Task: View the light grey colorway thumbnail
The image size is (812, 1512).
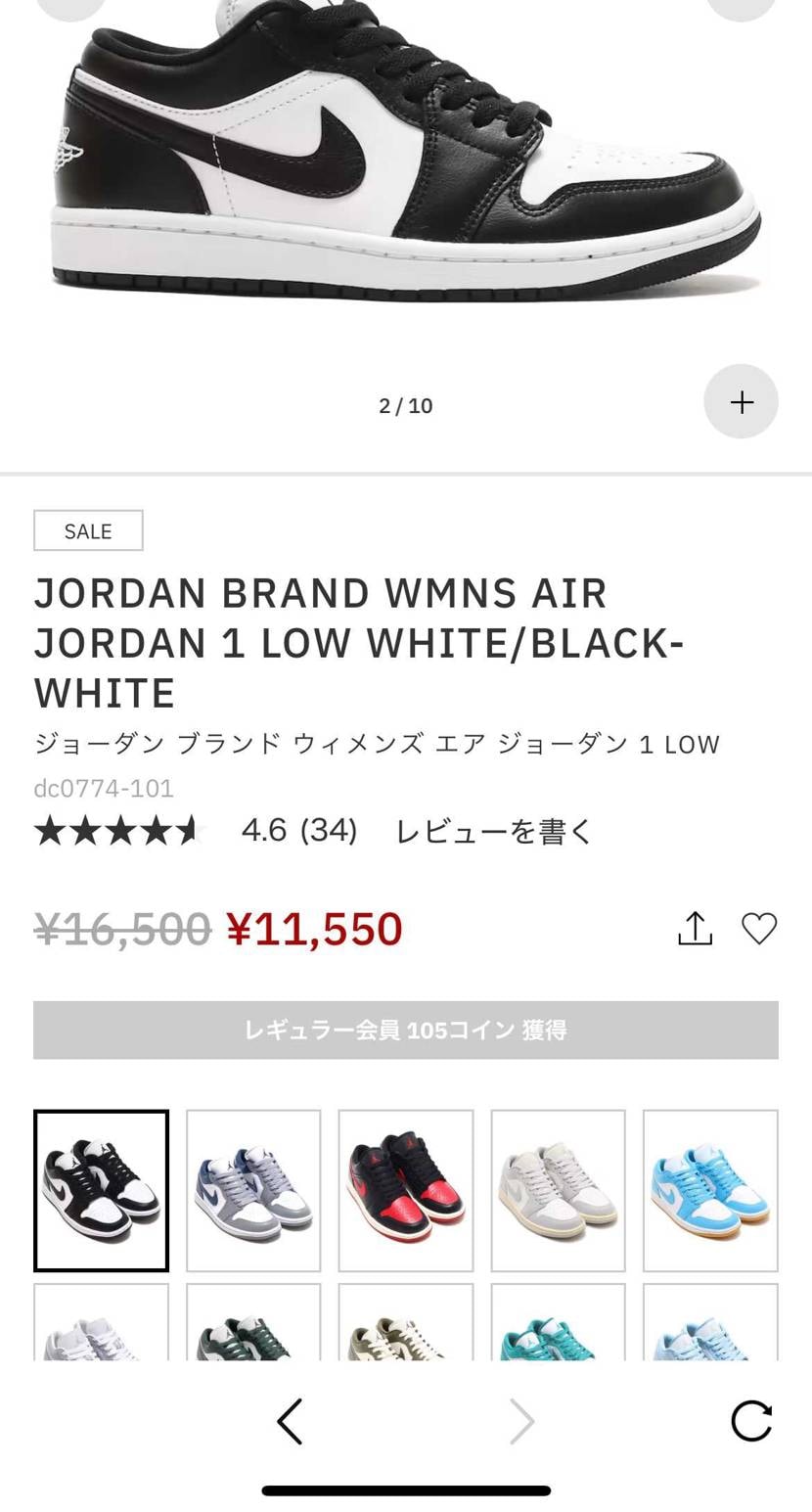Action: click(x=558, y=1190)
